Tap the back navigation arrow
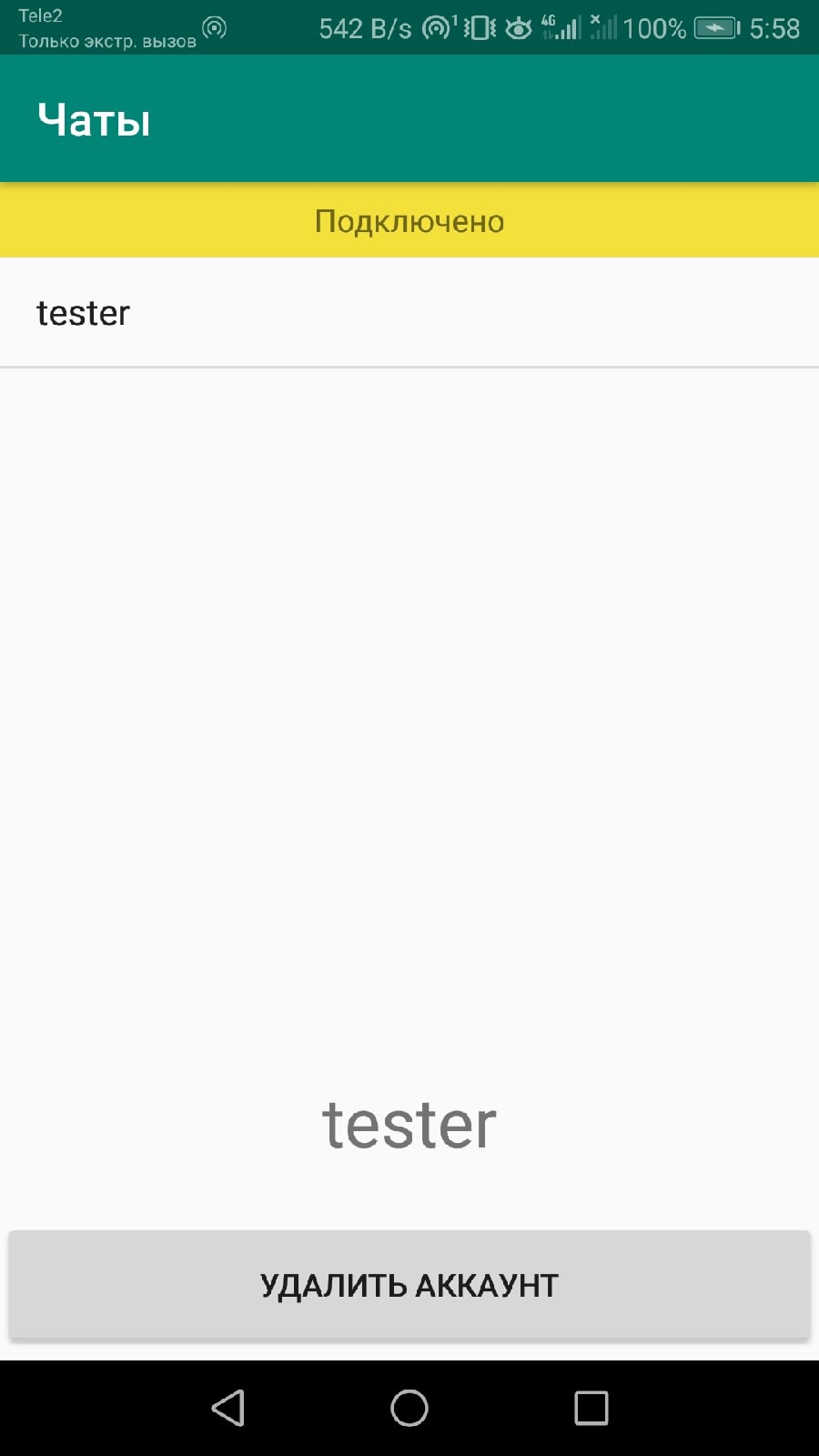The height and width of the screenshot is (1456, 819). [227, 1407]
